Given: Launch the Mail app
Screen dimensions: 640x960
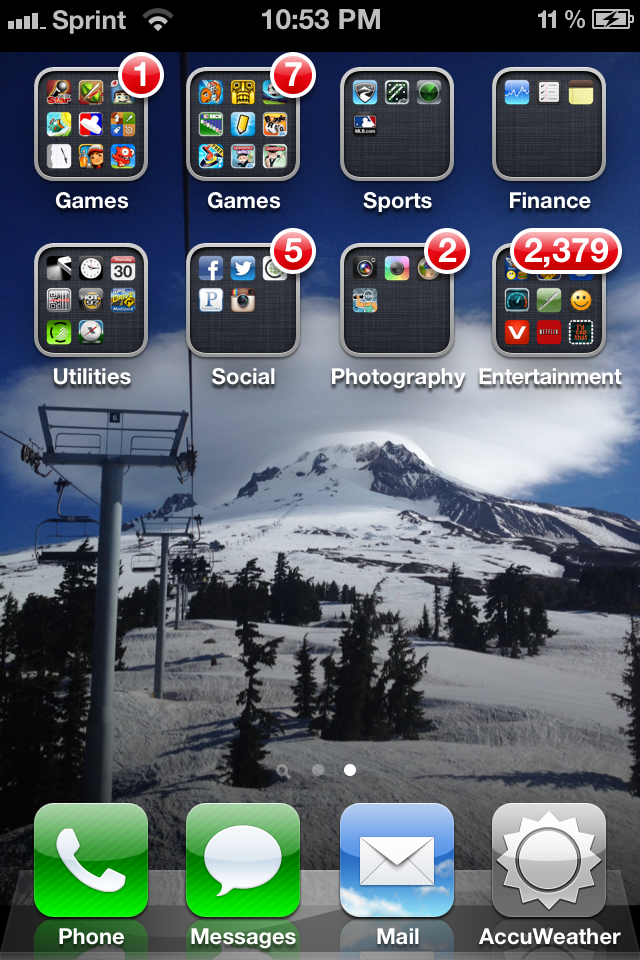Looking at the screenshot, I should coord(397,861).
